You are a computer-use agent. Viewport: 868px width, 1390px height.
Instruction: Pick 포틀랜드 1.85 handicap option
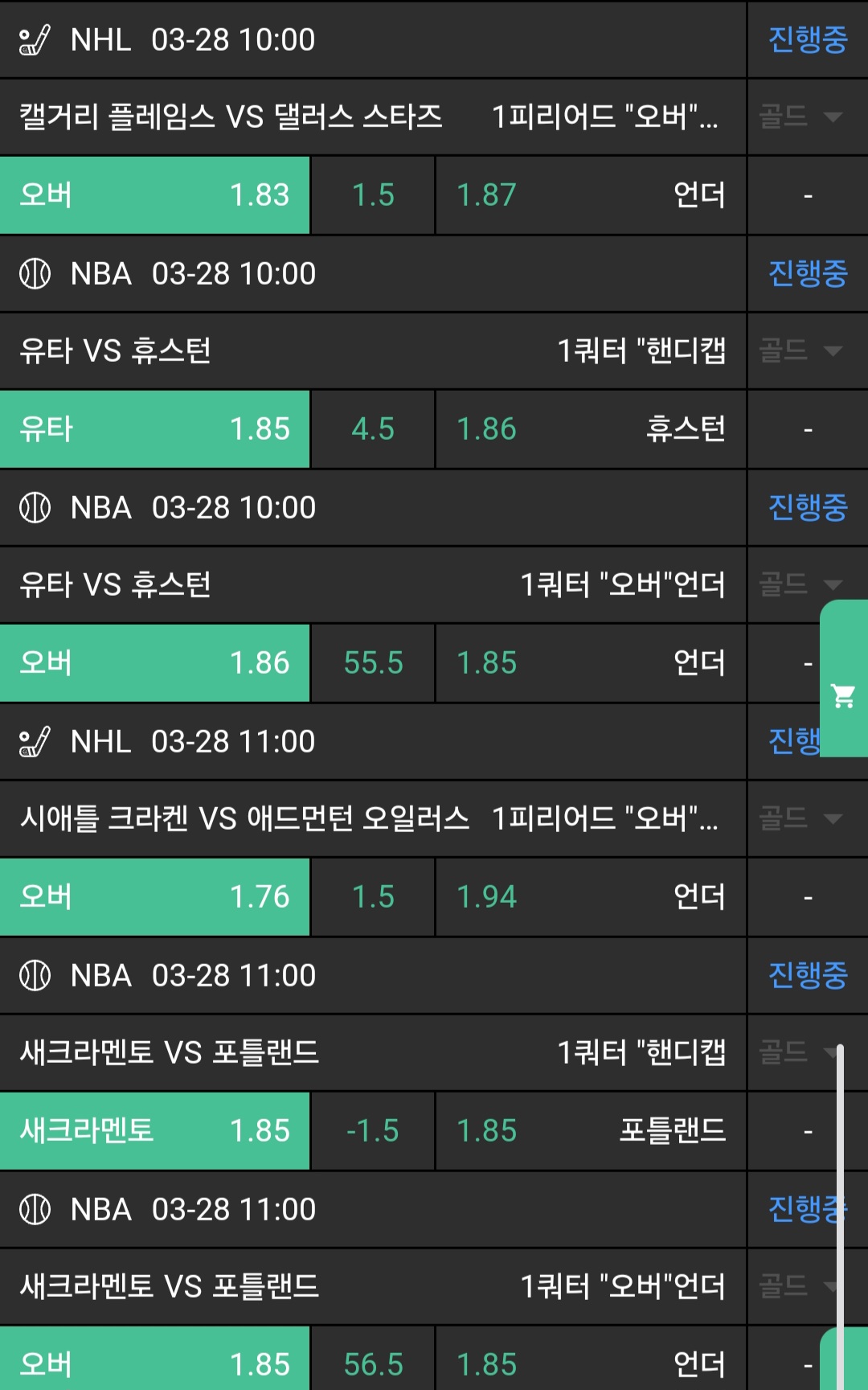[x=590, y=1131]
